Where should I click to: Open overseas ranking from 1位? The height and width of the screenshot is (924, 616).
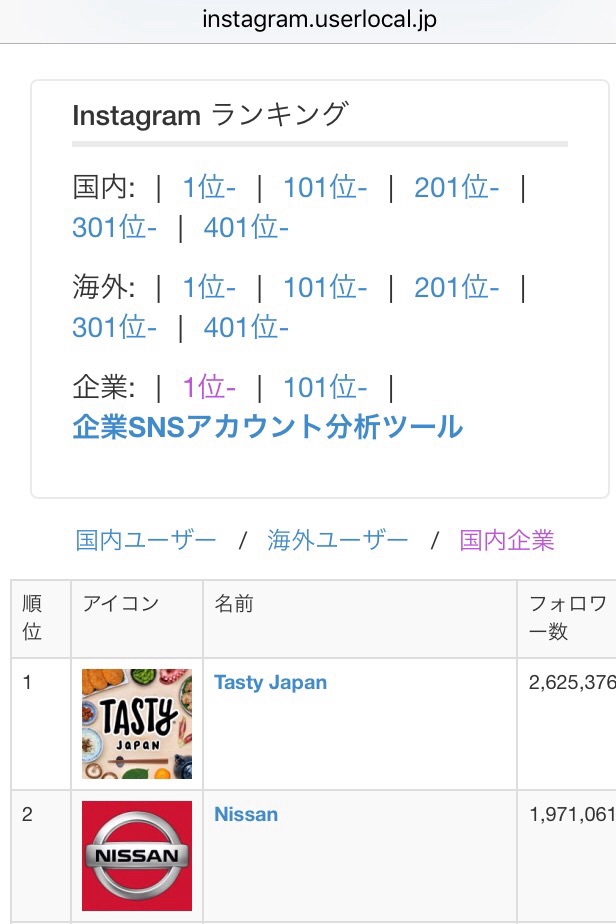[209, 288]
